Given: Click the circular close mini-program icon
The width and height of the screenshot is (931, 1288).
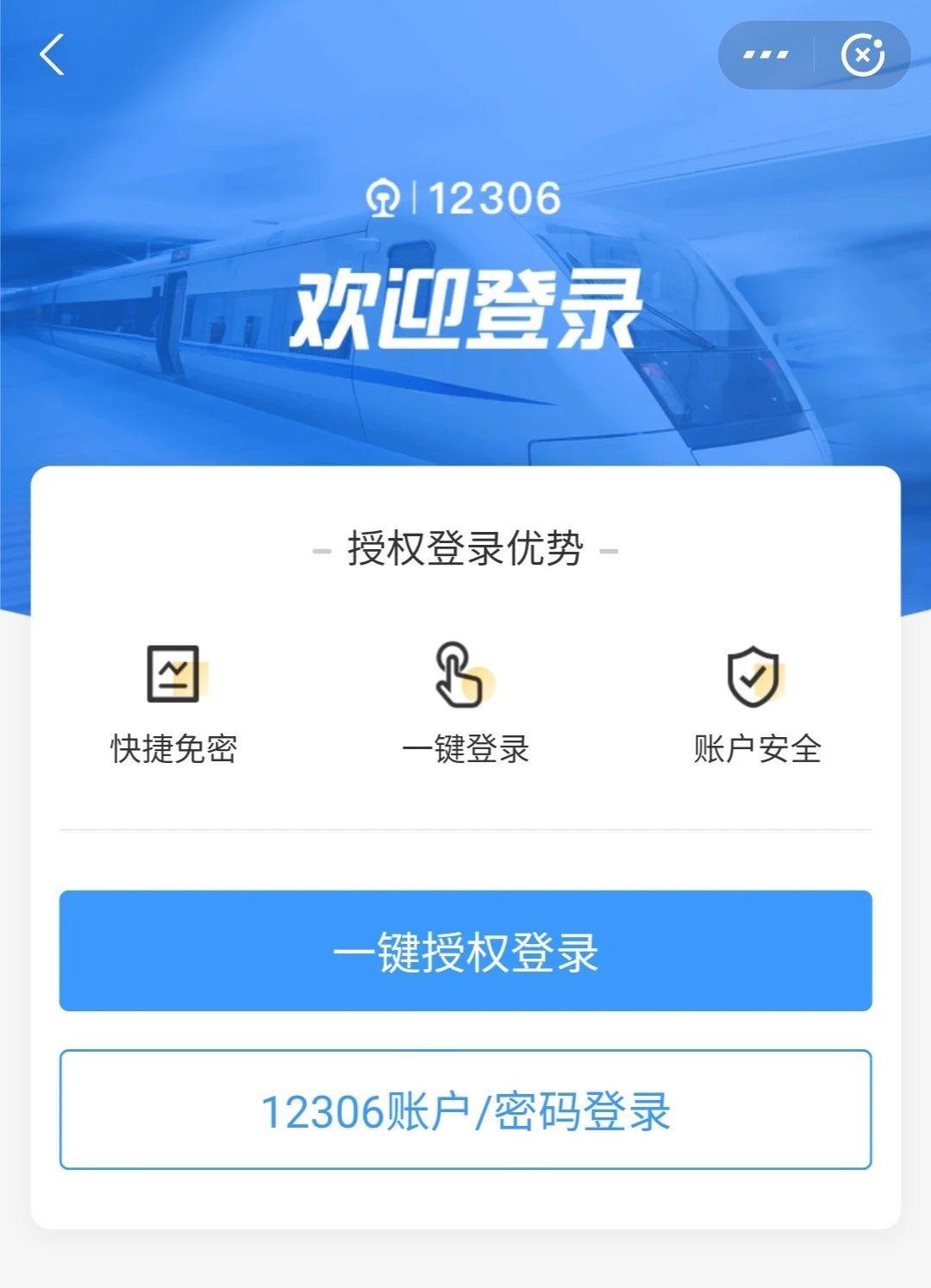Looking at the screenshot, I should tap(862, 53).
